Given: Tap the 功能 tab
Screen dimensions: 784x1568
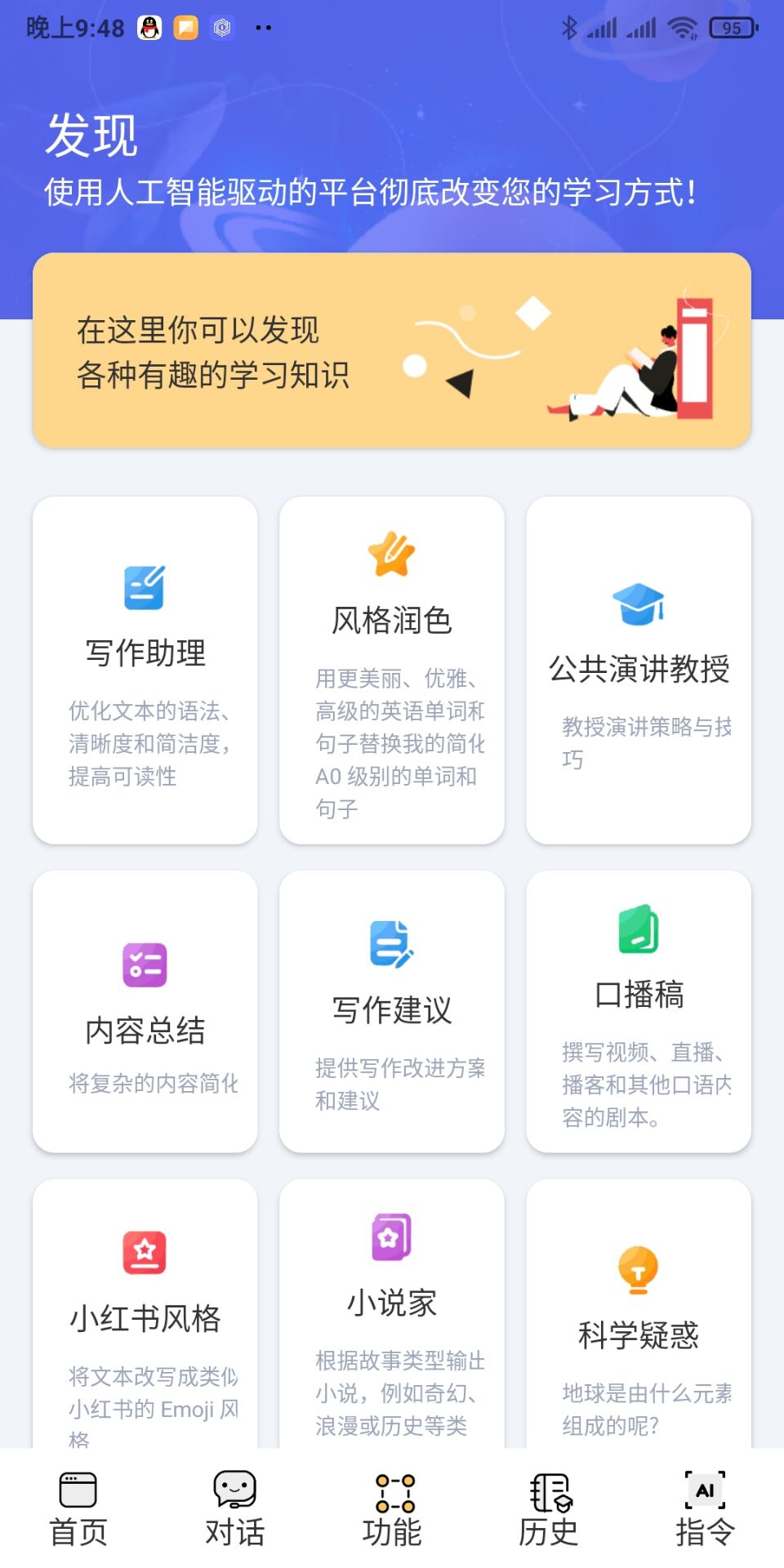Looking at the screenshot, I should (x=392, y=1509).
